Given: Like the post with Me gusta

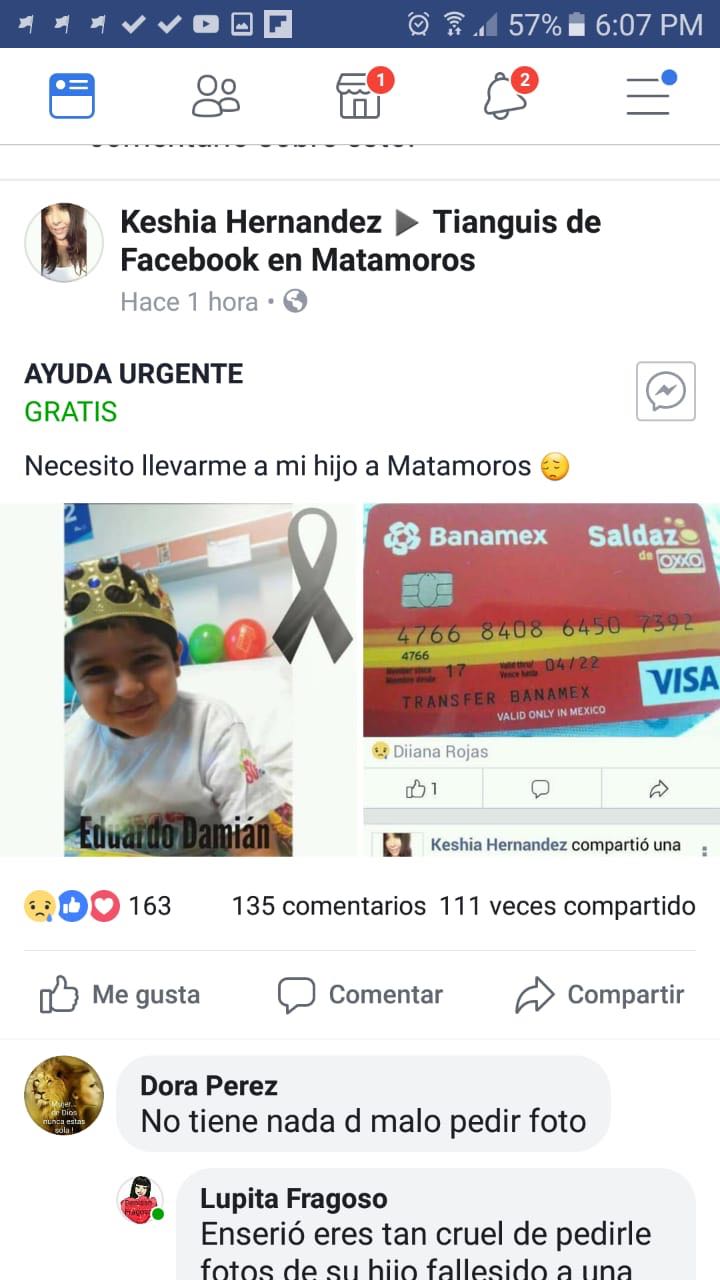Looking at the screenshot, I should pos(120,995).
